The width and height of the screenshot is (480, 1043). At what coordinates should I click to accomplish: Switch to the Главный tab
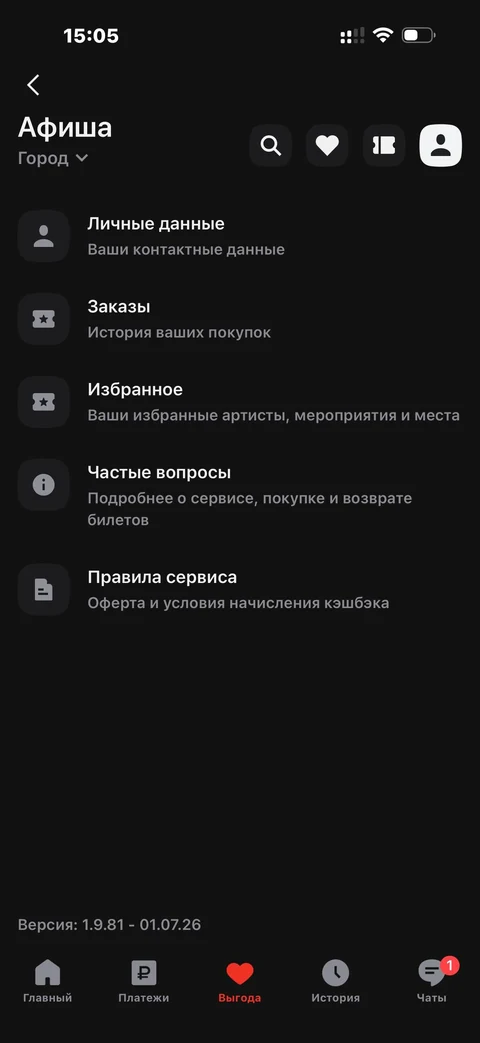tap(47, 981)
